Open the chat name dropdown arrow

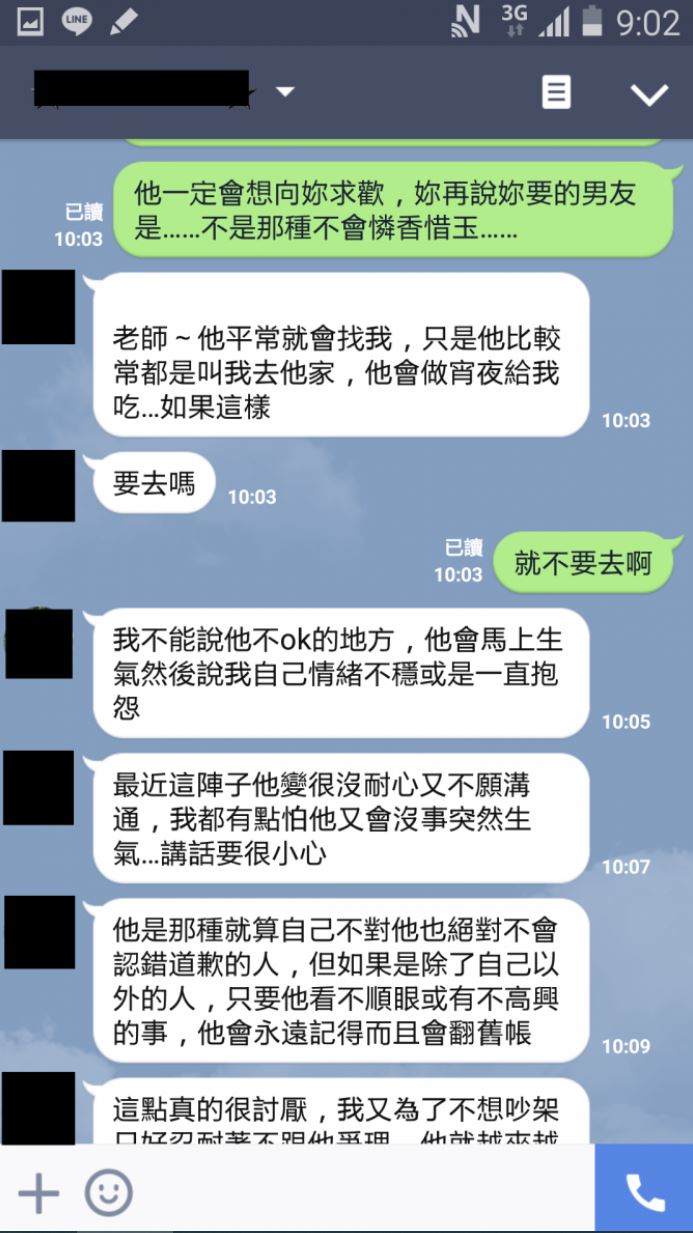click(285, 92)
